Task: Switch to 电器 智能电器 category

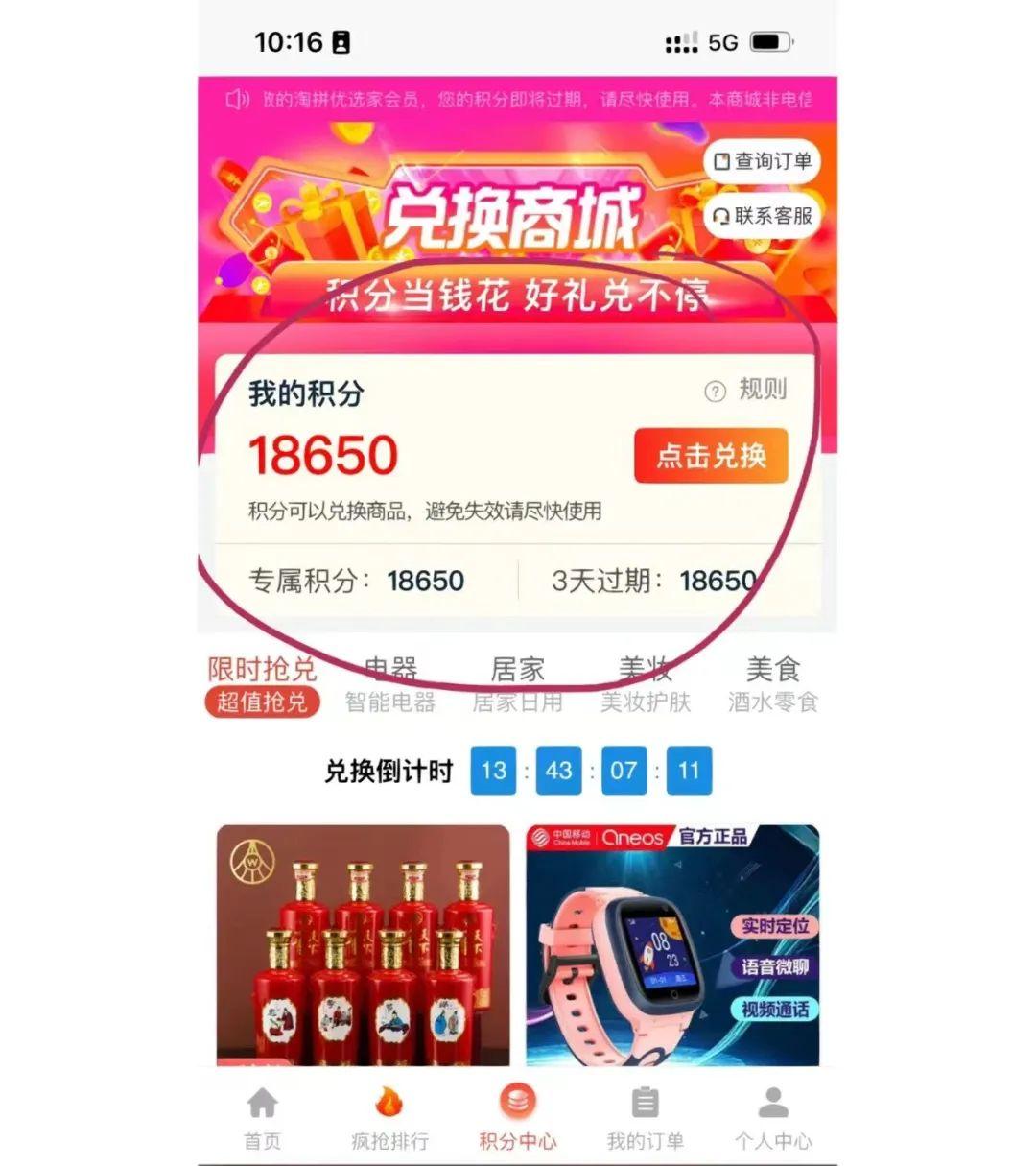Action: pyautogui.click(x=390, y=685)
